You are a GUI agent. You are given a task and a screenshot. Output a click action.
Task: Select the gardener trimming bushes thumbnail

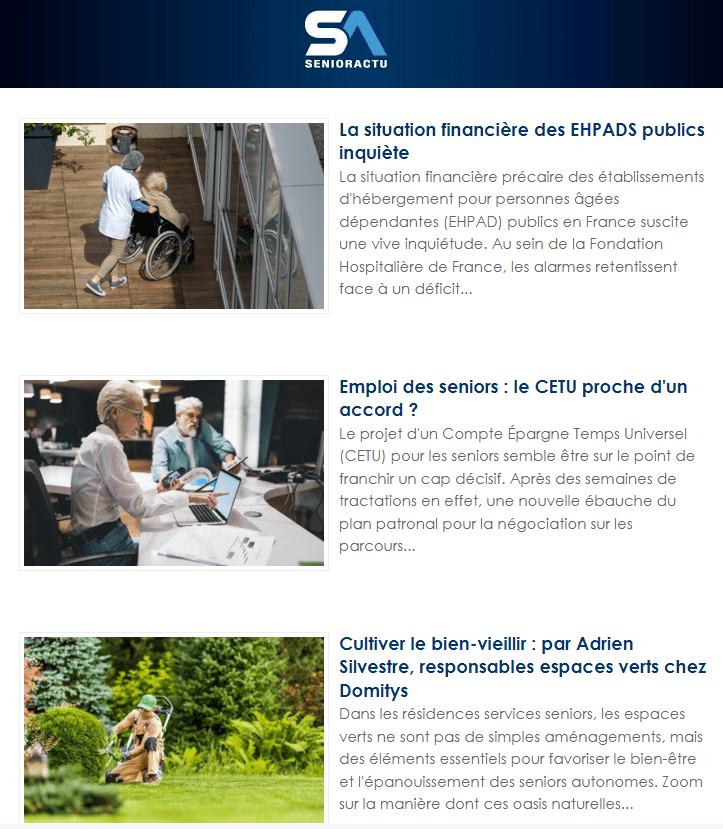[174, 729]
